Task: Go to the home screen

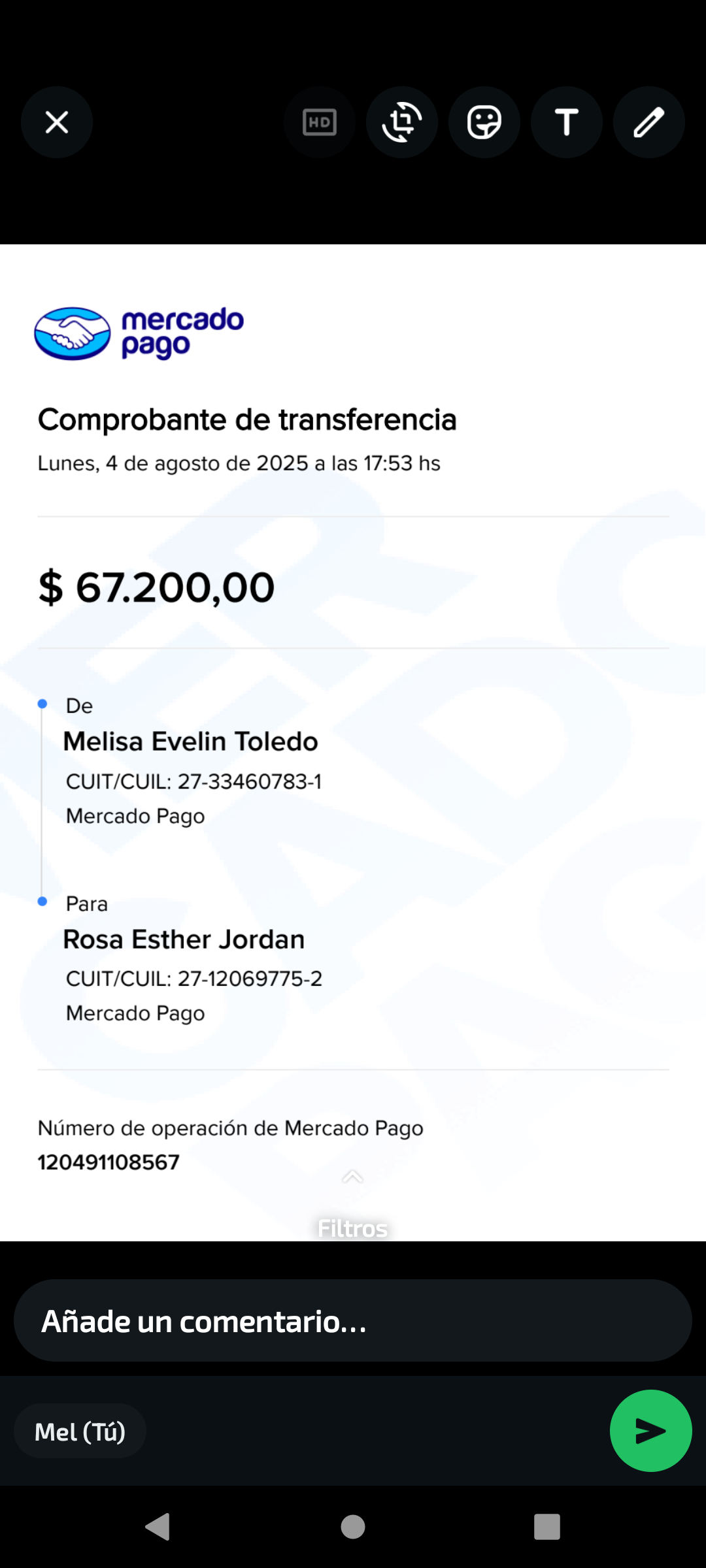Action: [x=353, y=1527]
